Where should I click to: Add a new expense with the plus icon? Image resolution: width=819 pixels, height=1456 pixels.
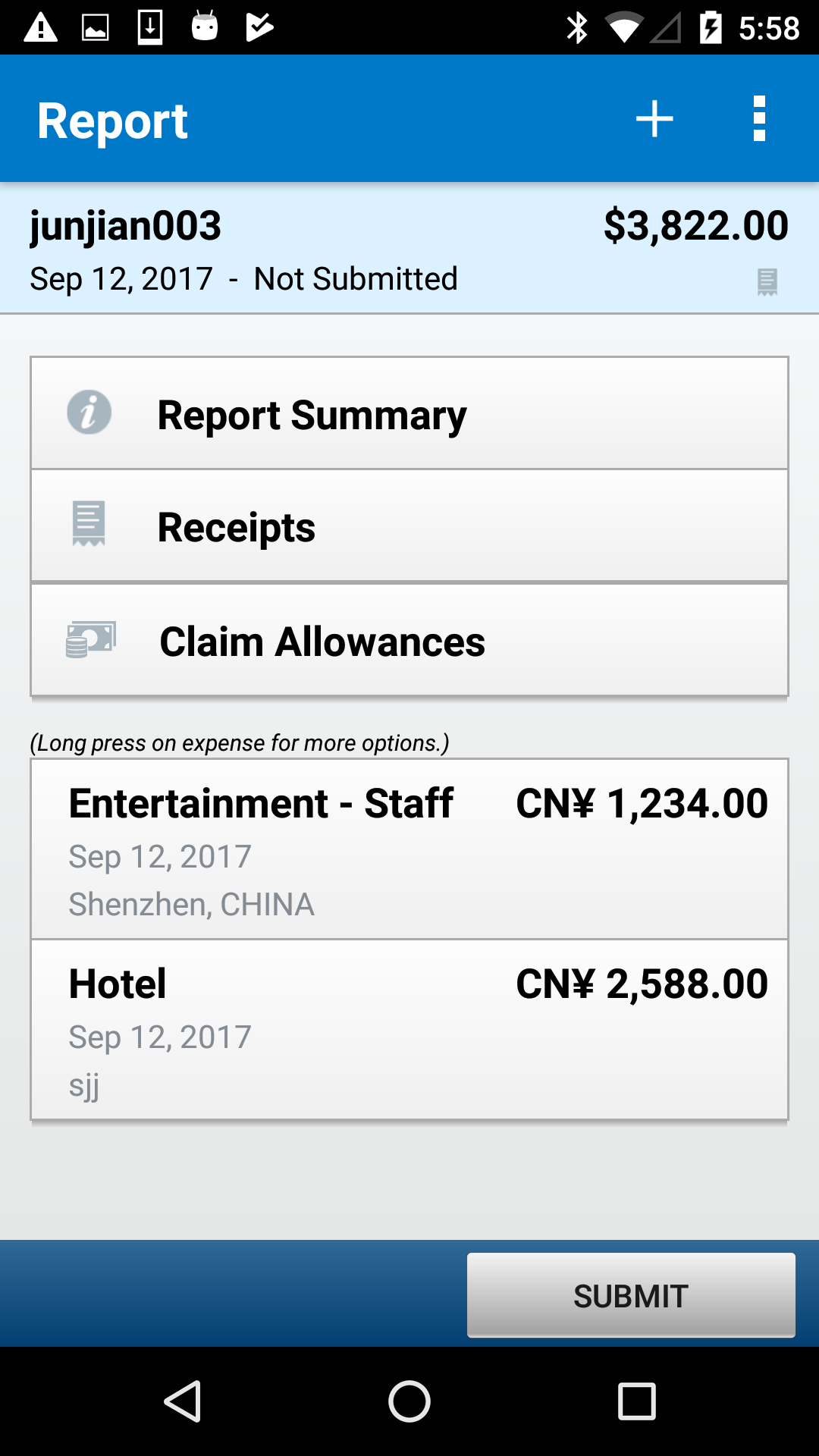point(654,118)
